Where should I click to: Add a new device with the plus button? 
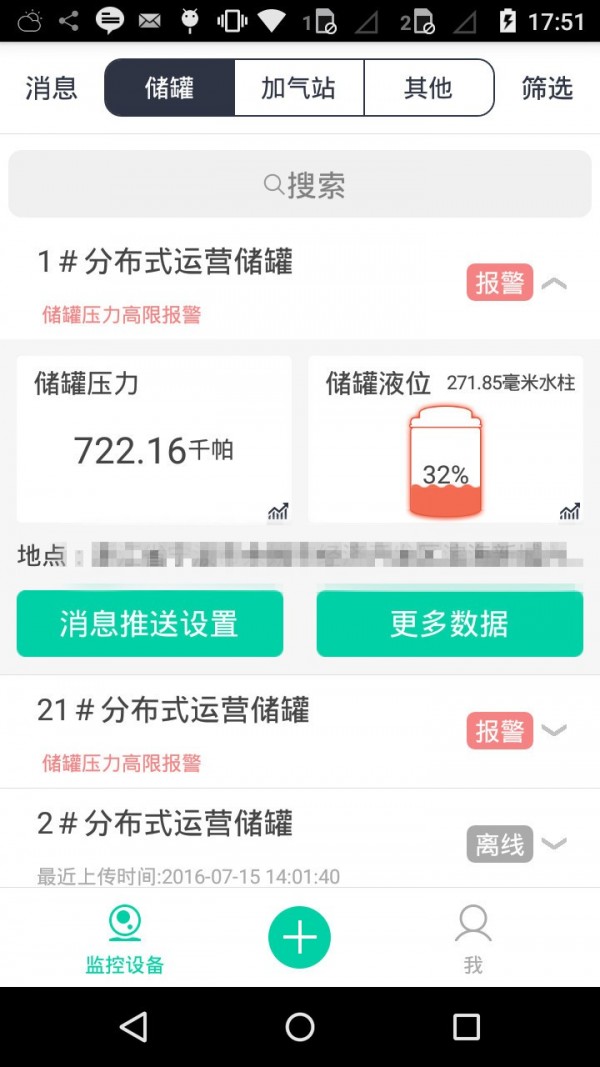300,937
